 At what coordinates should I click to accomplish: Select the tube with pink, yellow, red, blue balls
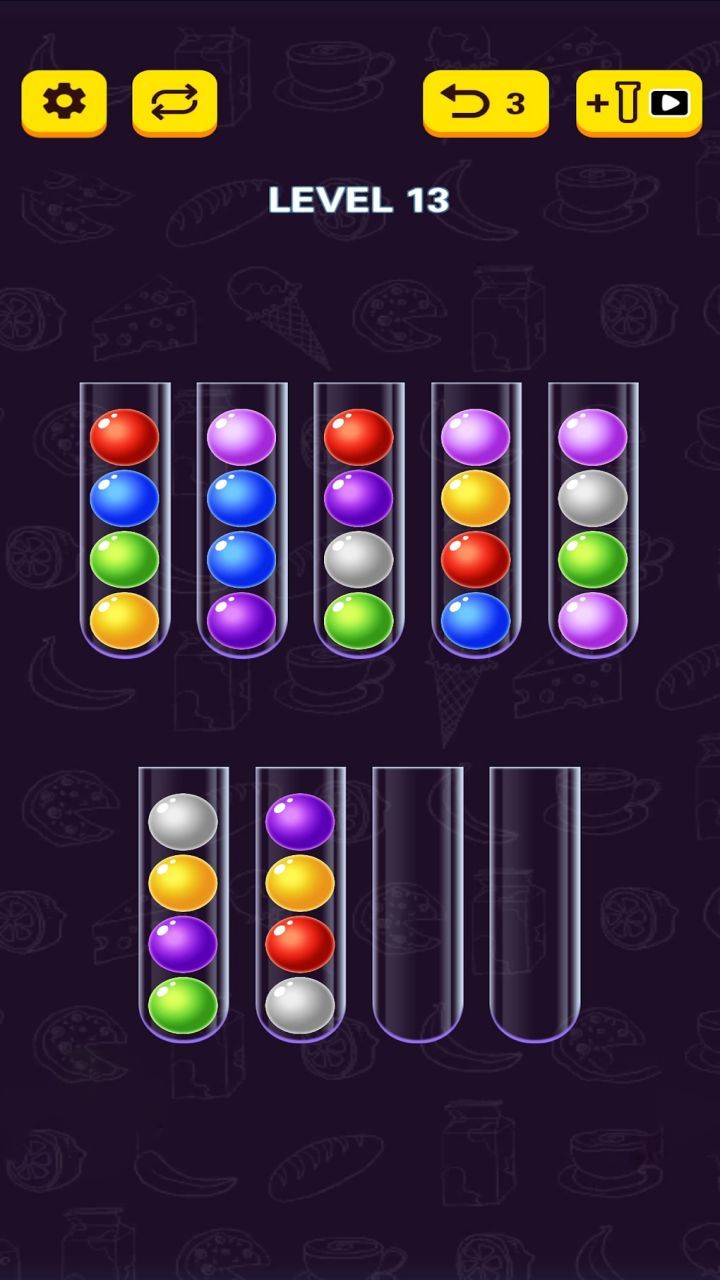pos(476,520)
